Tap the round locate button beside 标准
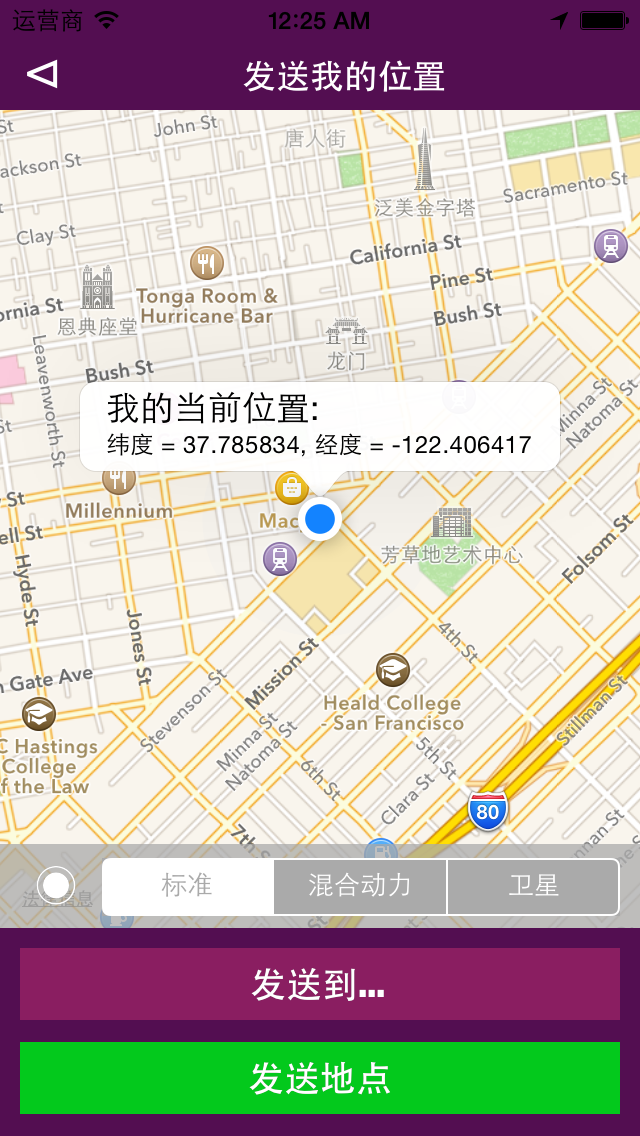Screen dimensions: 640x1136 point(56,885)
